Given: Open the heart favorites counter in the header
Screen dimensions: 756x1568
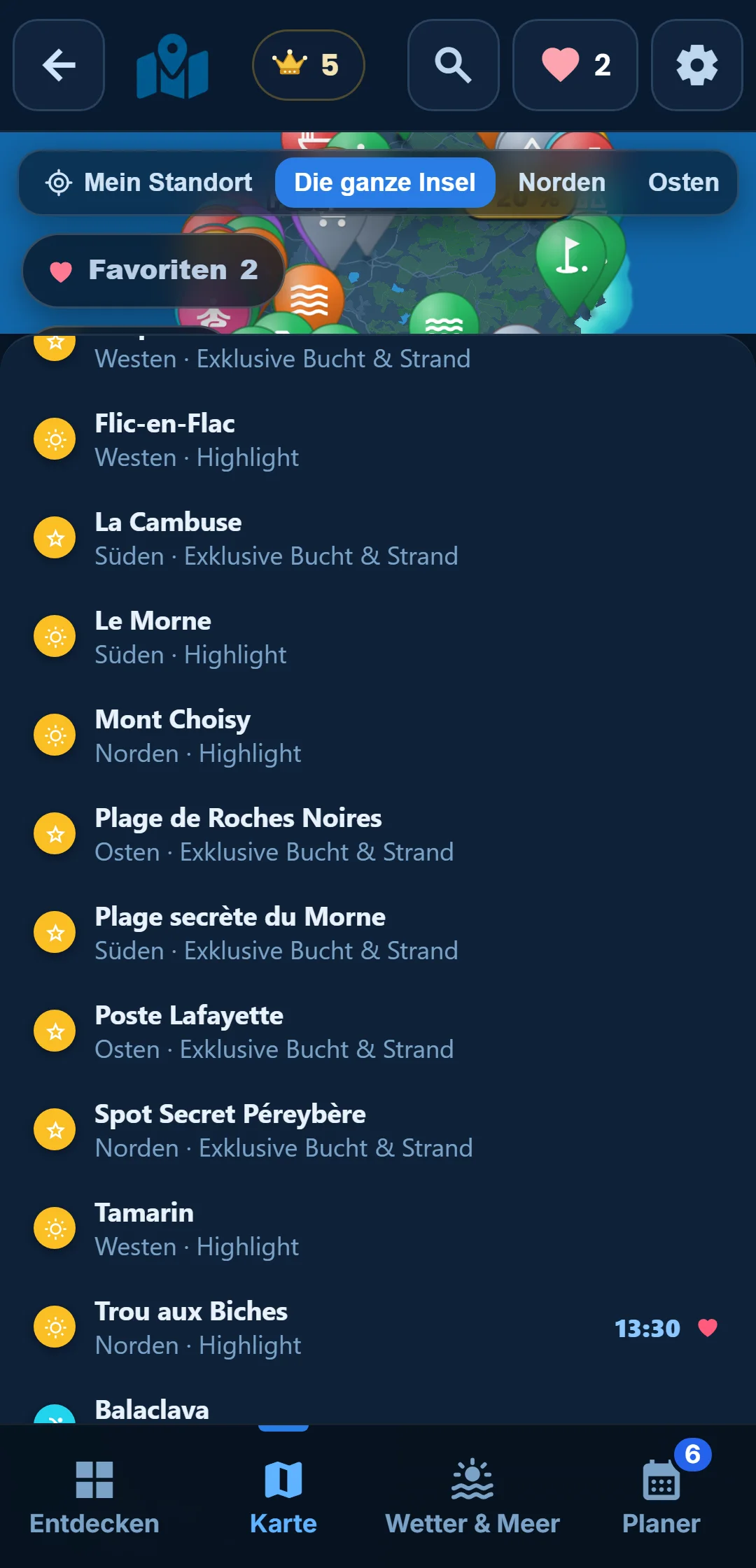Looking at the screenshot, I should click(x=575, y=65).
